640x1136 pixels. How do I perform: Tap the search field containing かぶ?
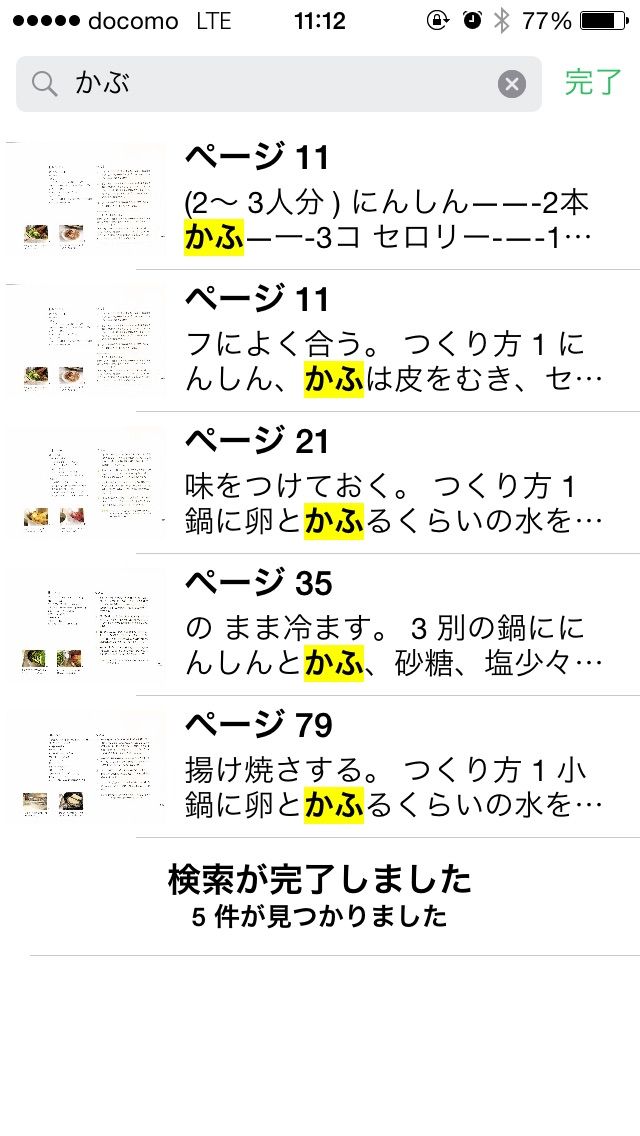point(270,84)
